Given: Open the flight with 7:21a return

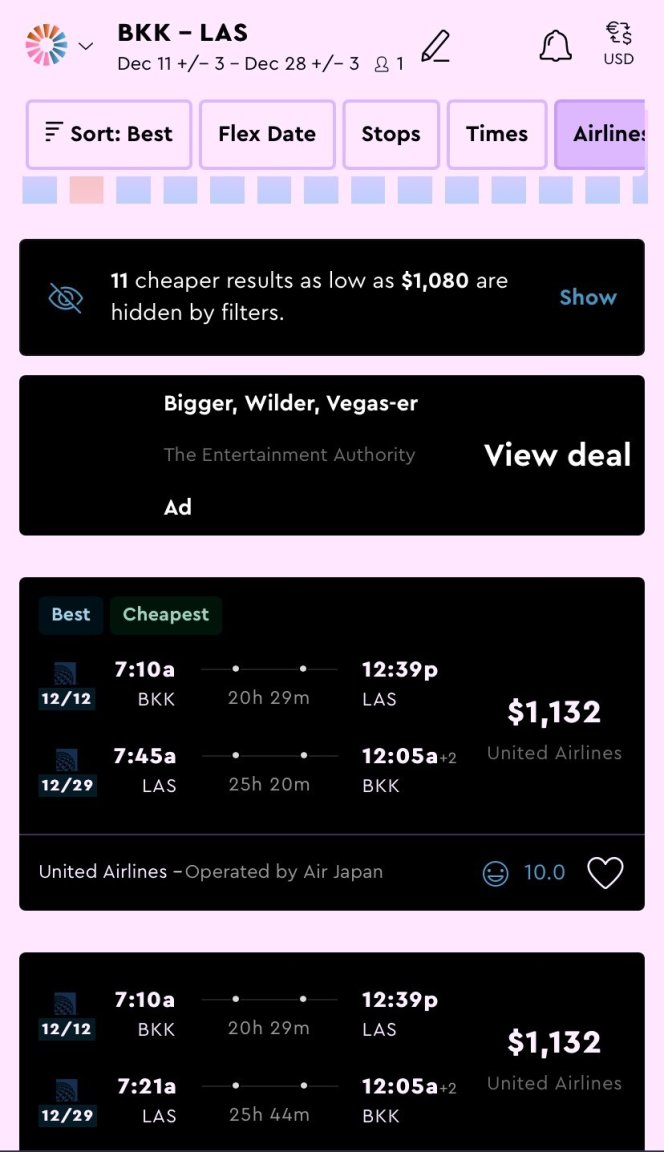Looking at the screenshot, I should tap(332, 1052).
